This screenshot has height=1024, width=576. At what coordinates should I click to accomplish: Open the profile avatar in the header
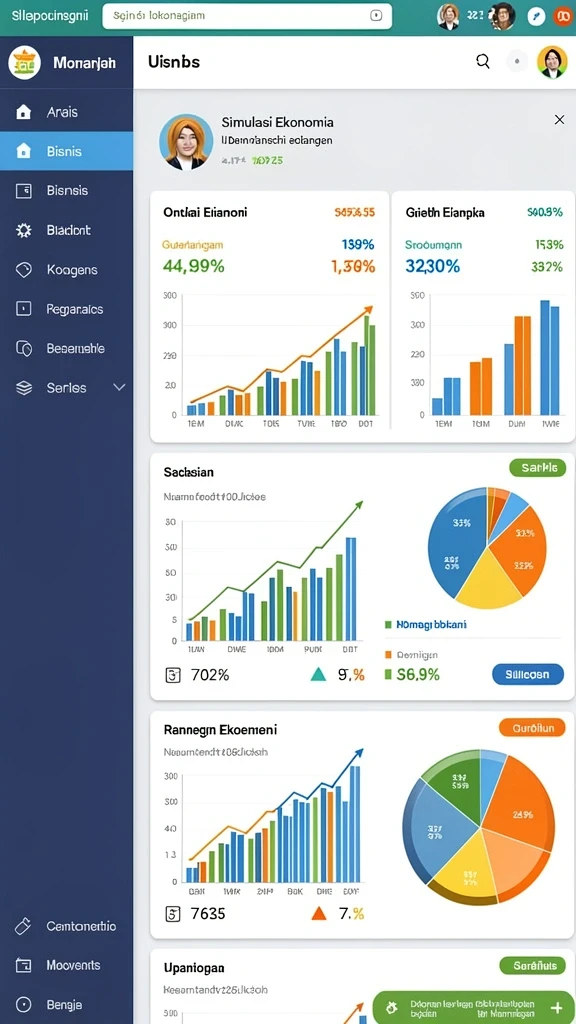coord(552,62)
